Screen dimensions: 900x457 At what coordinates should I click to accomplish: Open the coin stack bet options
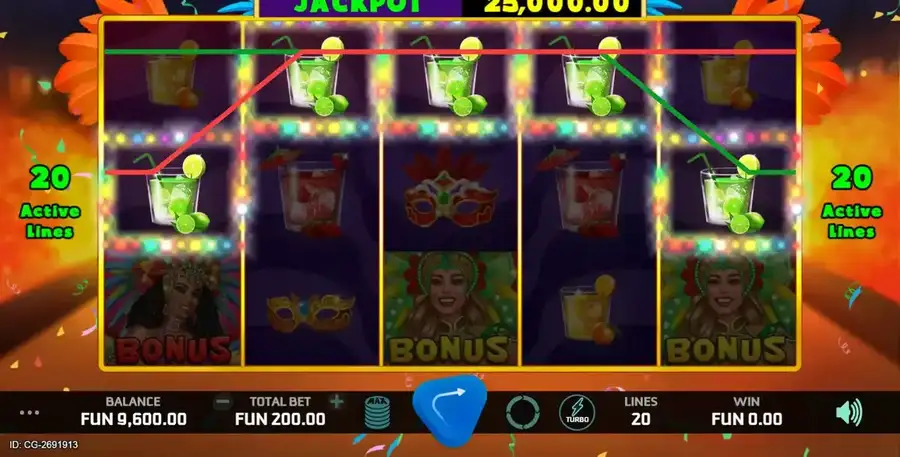point(377,412)
